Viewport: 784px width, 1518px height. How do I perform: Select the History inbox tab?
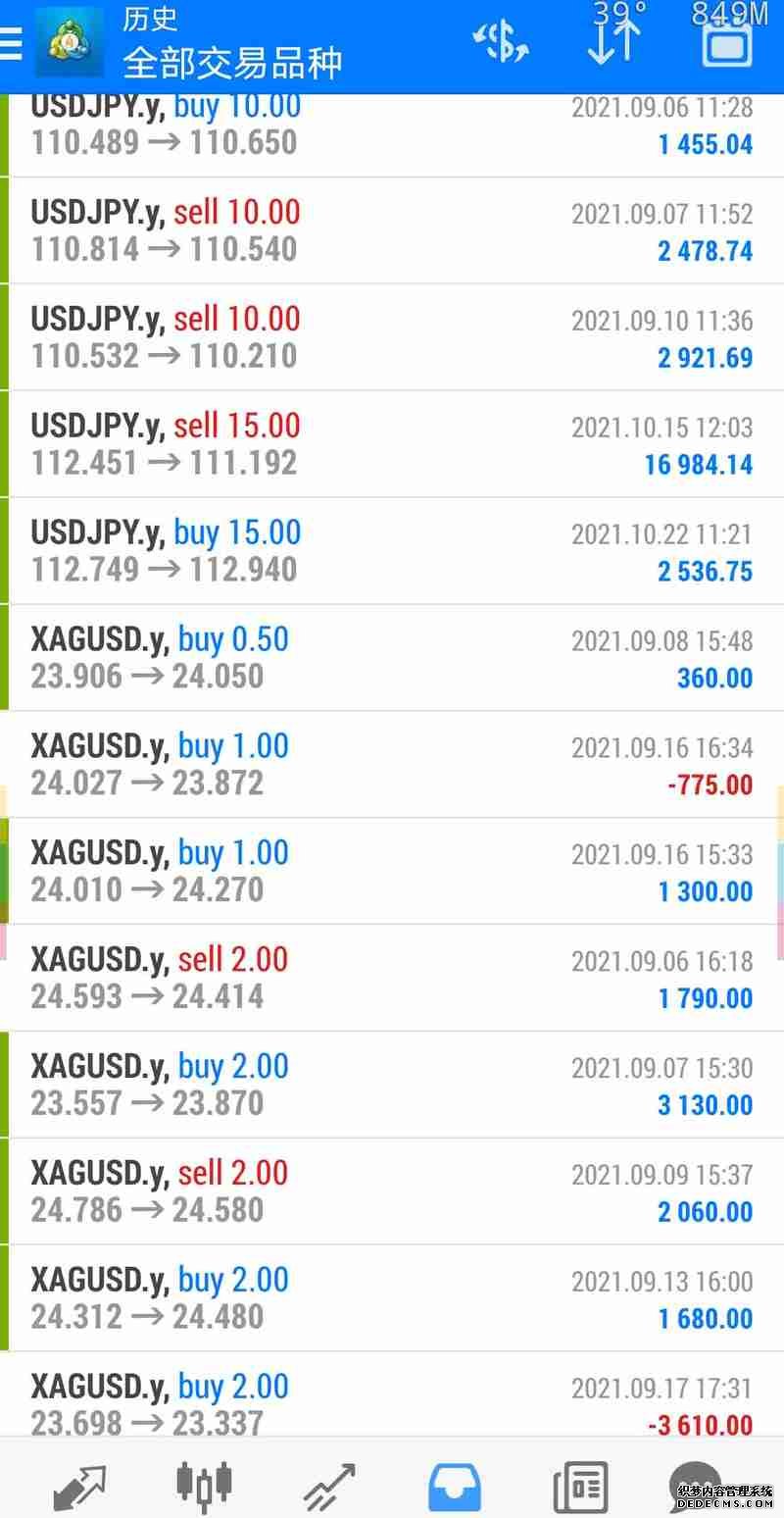tap(455, 1486)
